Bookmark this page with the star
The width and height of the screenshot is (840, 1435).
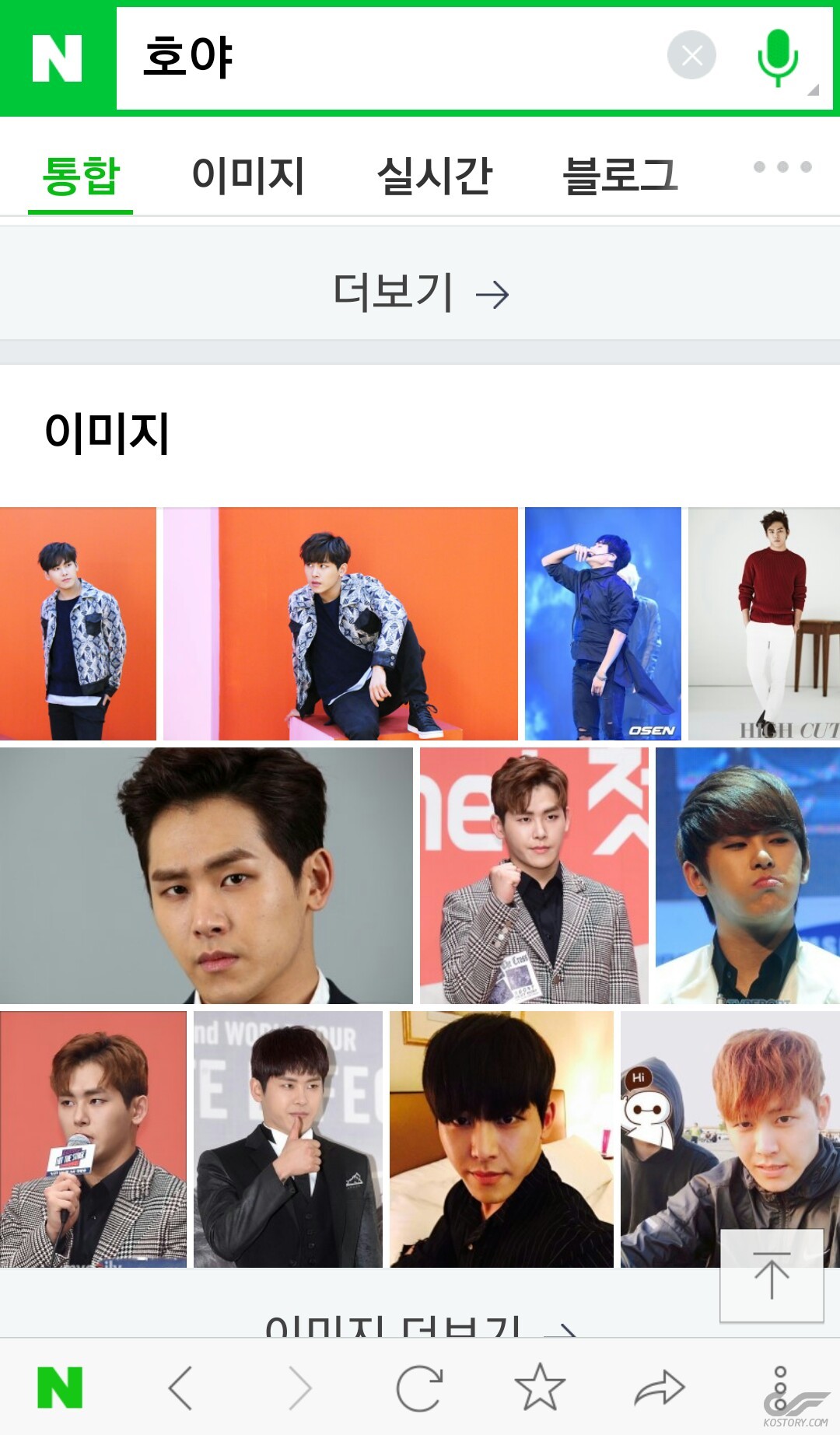(540, 1388)
